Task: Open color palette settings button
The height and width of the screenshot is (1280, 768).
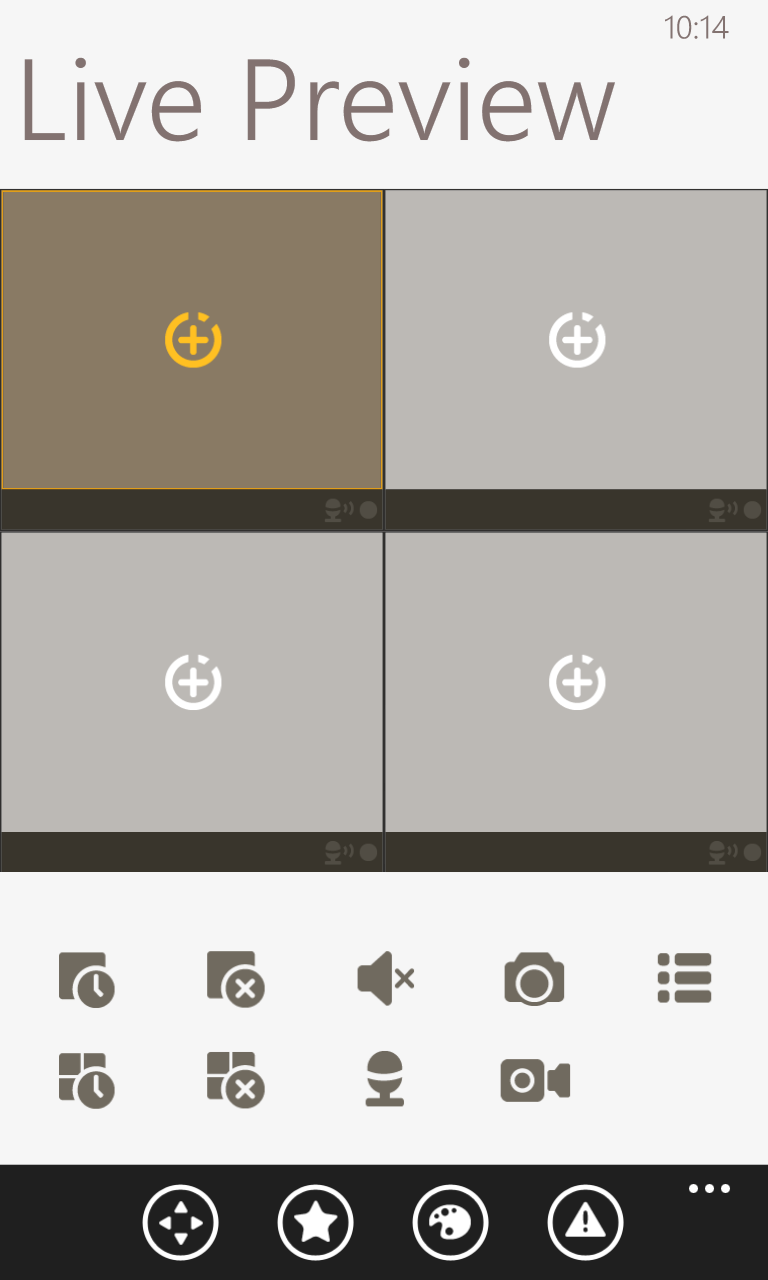Action: tap(450, 1222)
